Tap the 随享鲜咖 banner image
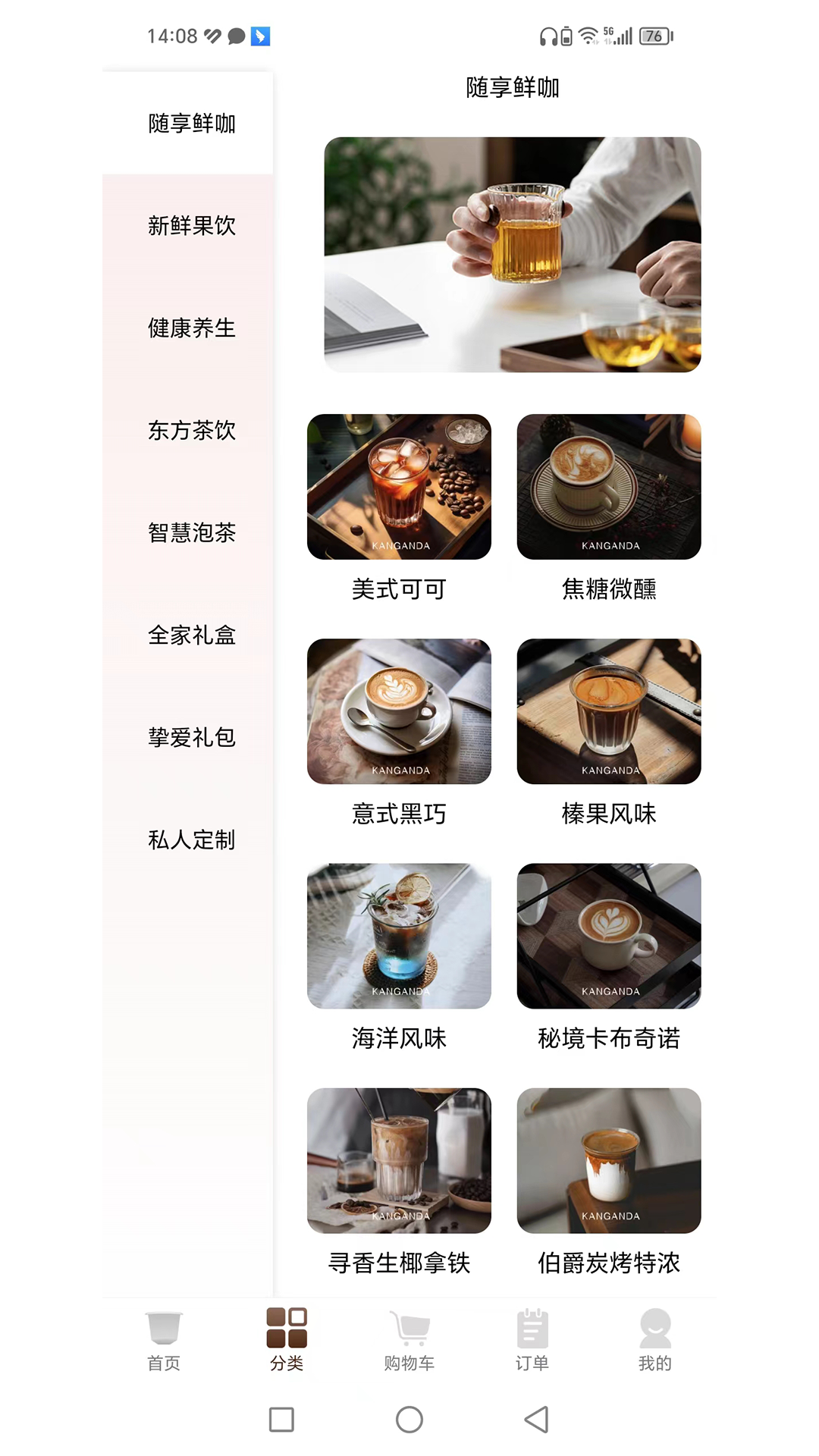This screenshot has height=1456, width=819. [x=513, y=254]
